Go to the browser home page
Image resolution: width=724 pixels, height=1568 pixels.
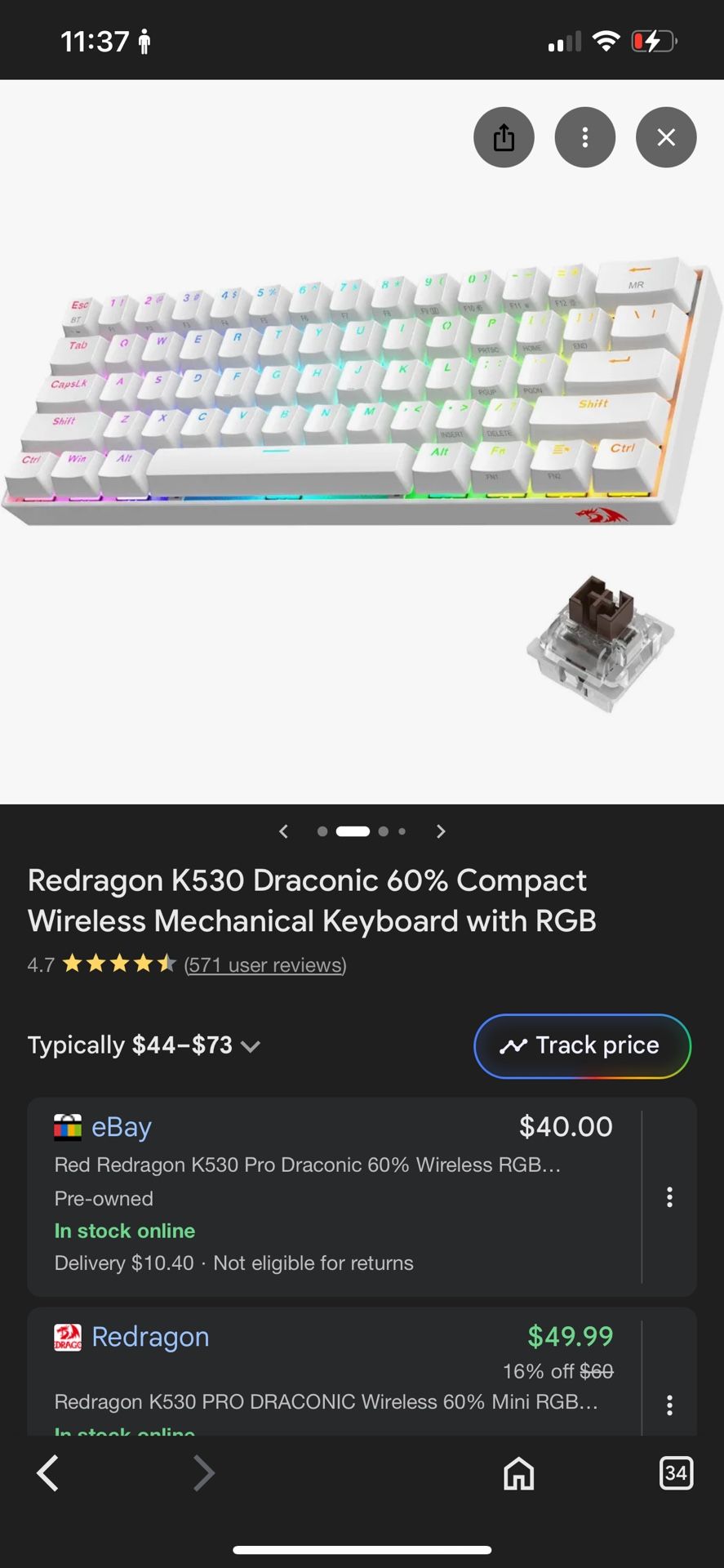pos(518,1473)
